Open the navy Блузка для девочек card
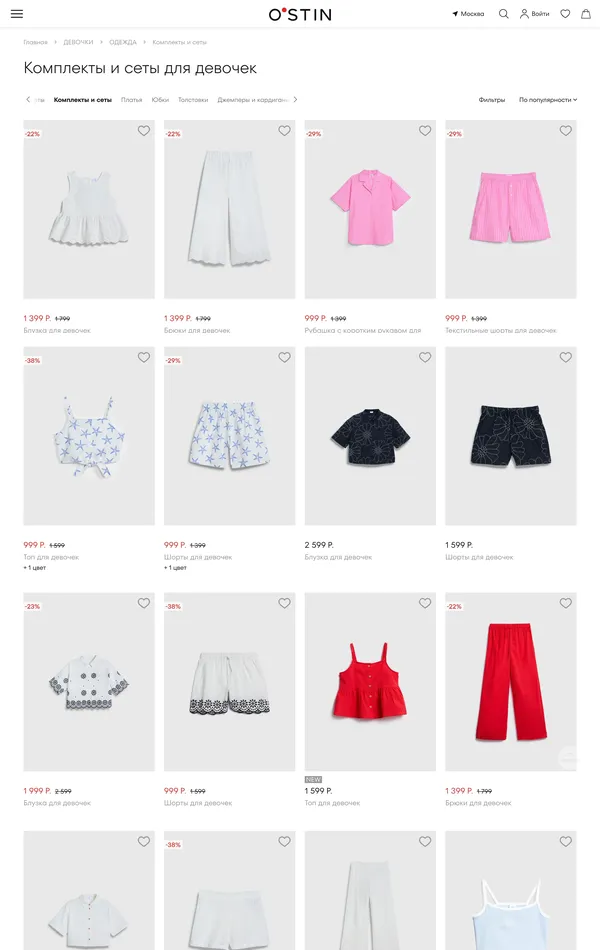The height and width of the screenshot is (950, 600). point(369,436)
